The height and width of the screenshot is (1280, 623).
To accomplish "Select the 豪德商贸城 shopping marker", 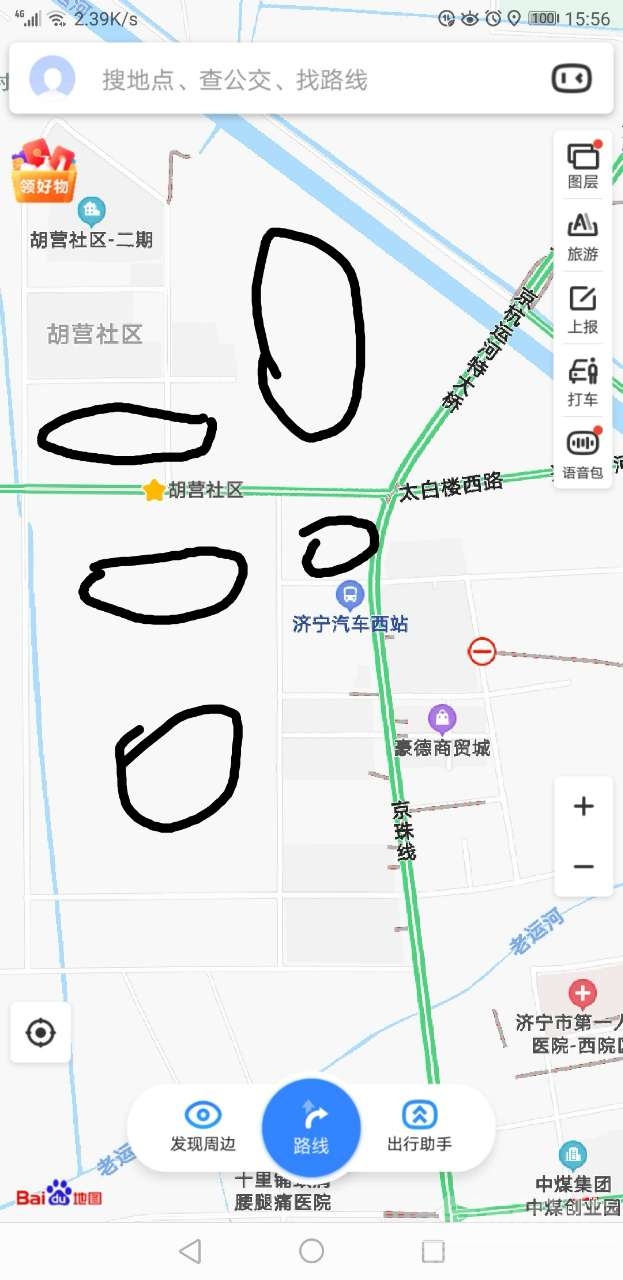I will (442, 719).
